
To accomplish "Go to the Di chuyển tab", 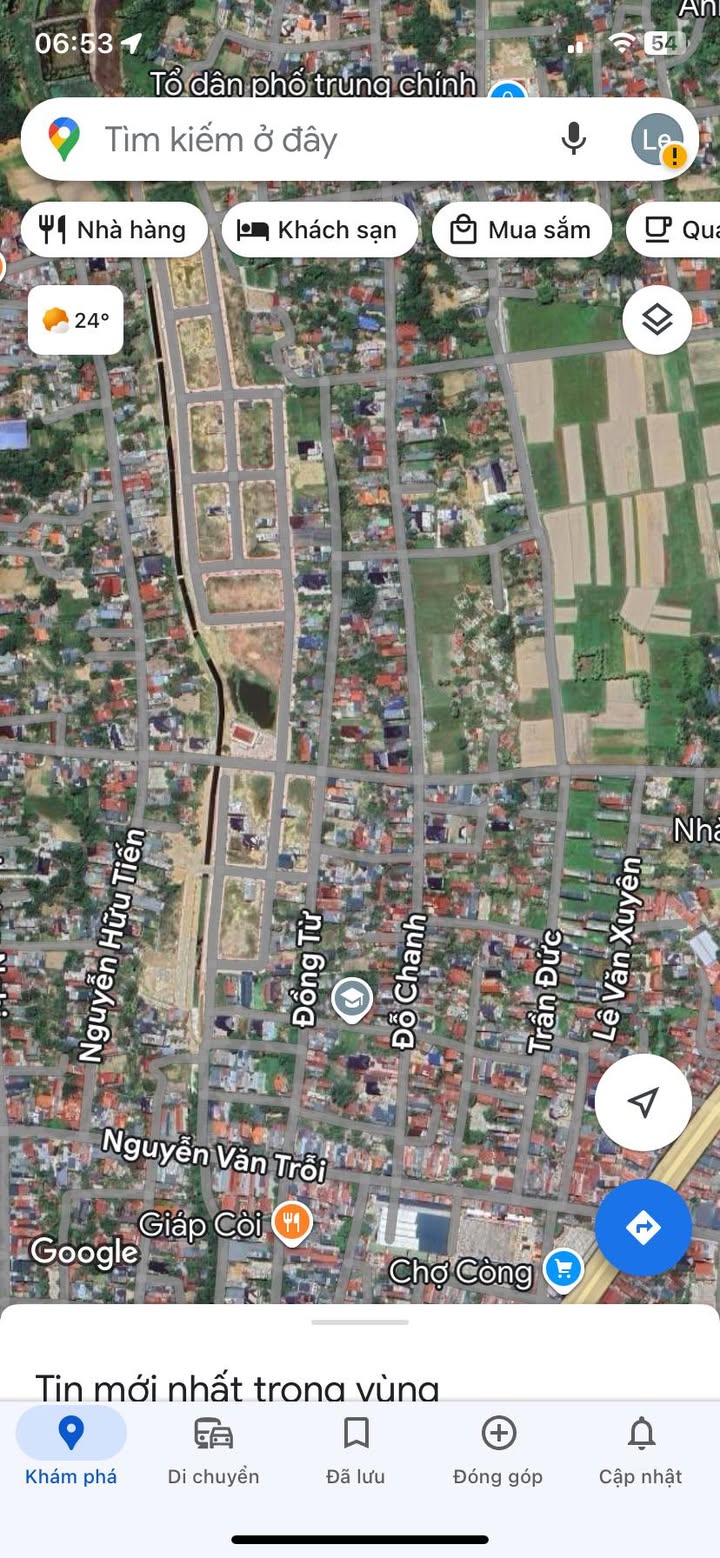I will pos(213,1446).
